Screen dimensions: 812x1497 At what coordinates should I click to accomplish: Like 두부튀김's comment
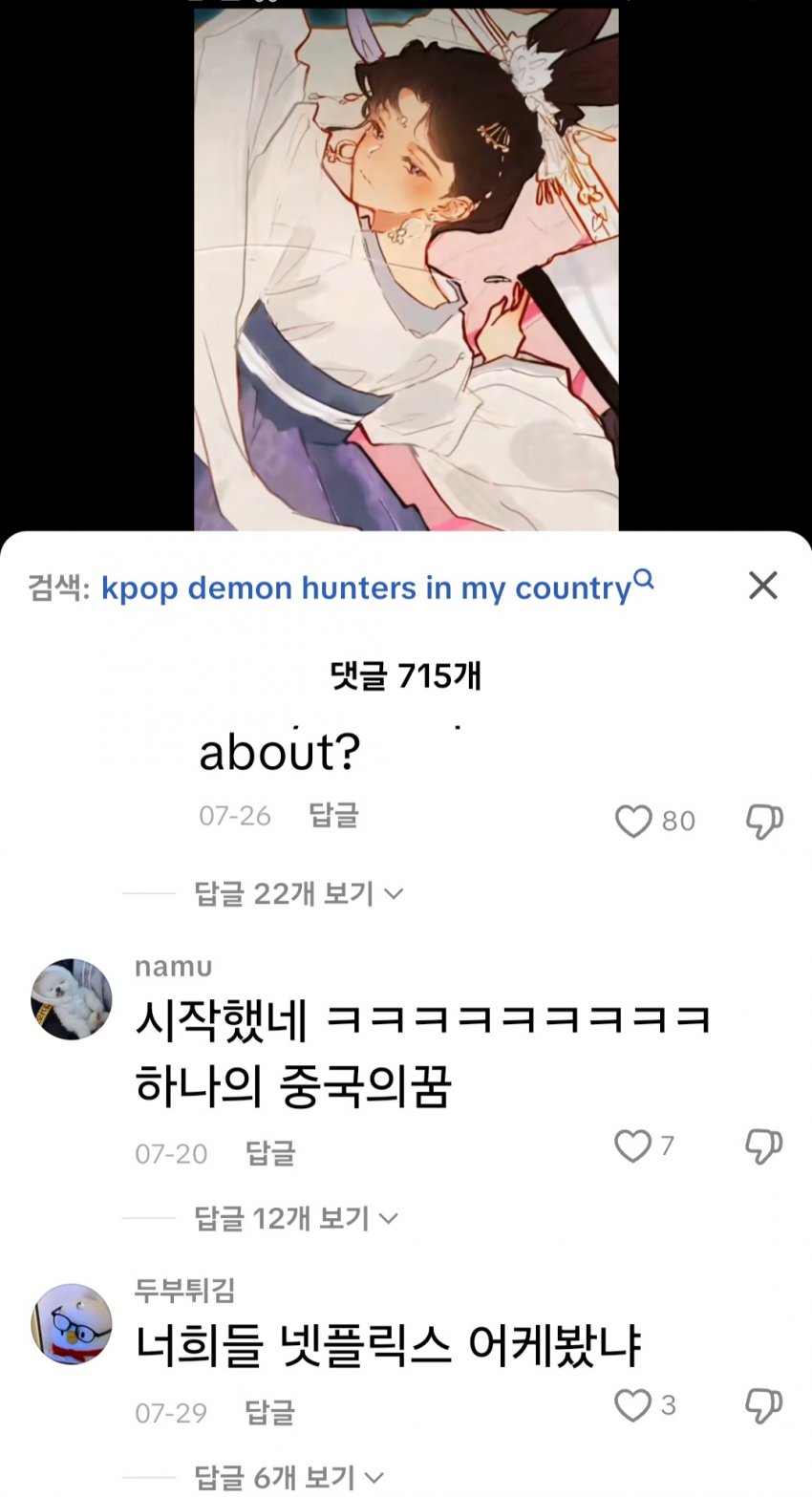click(633, 1405)
